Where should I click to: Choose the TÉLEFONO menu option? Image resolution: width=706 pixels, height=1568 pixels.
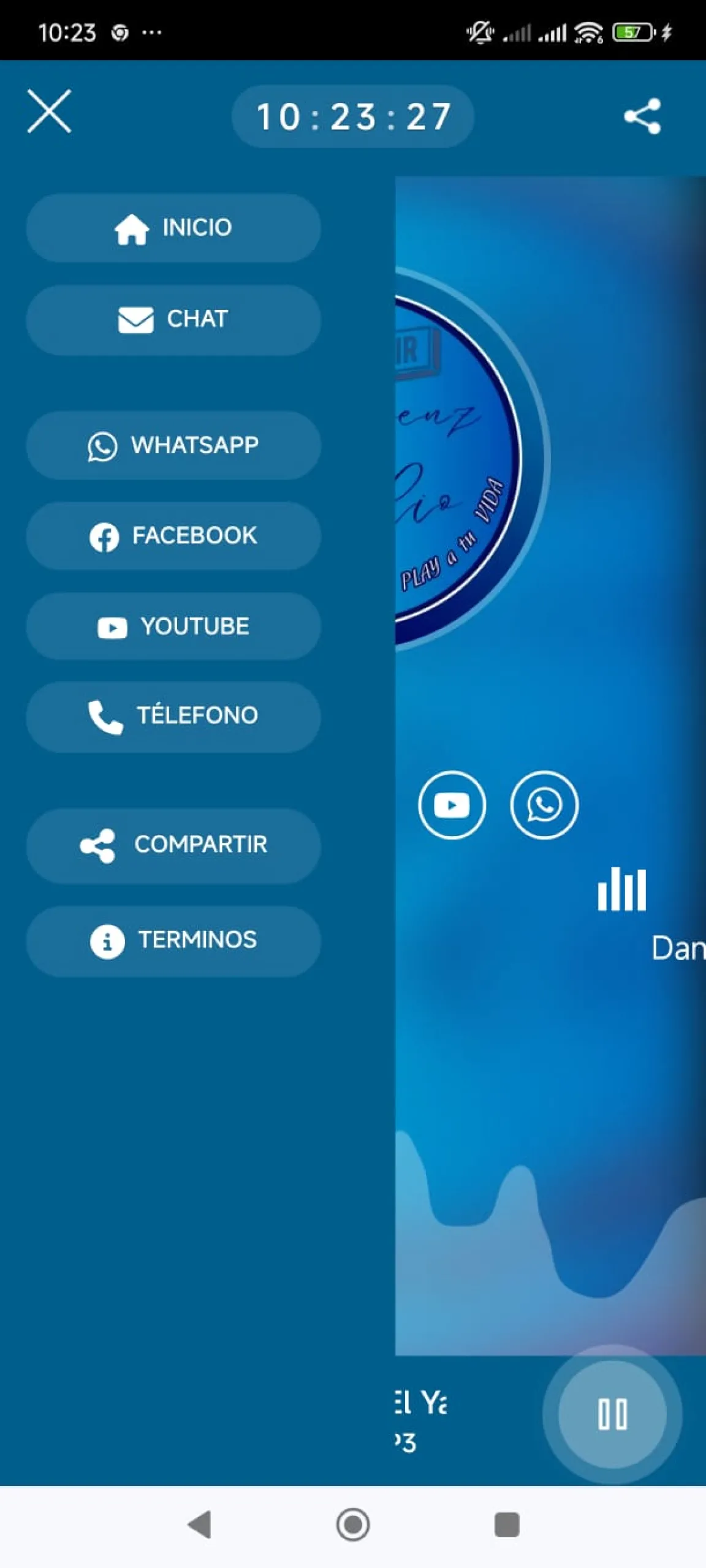point(173,716)
